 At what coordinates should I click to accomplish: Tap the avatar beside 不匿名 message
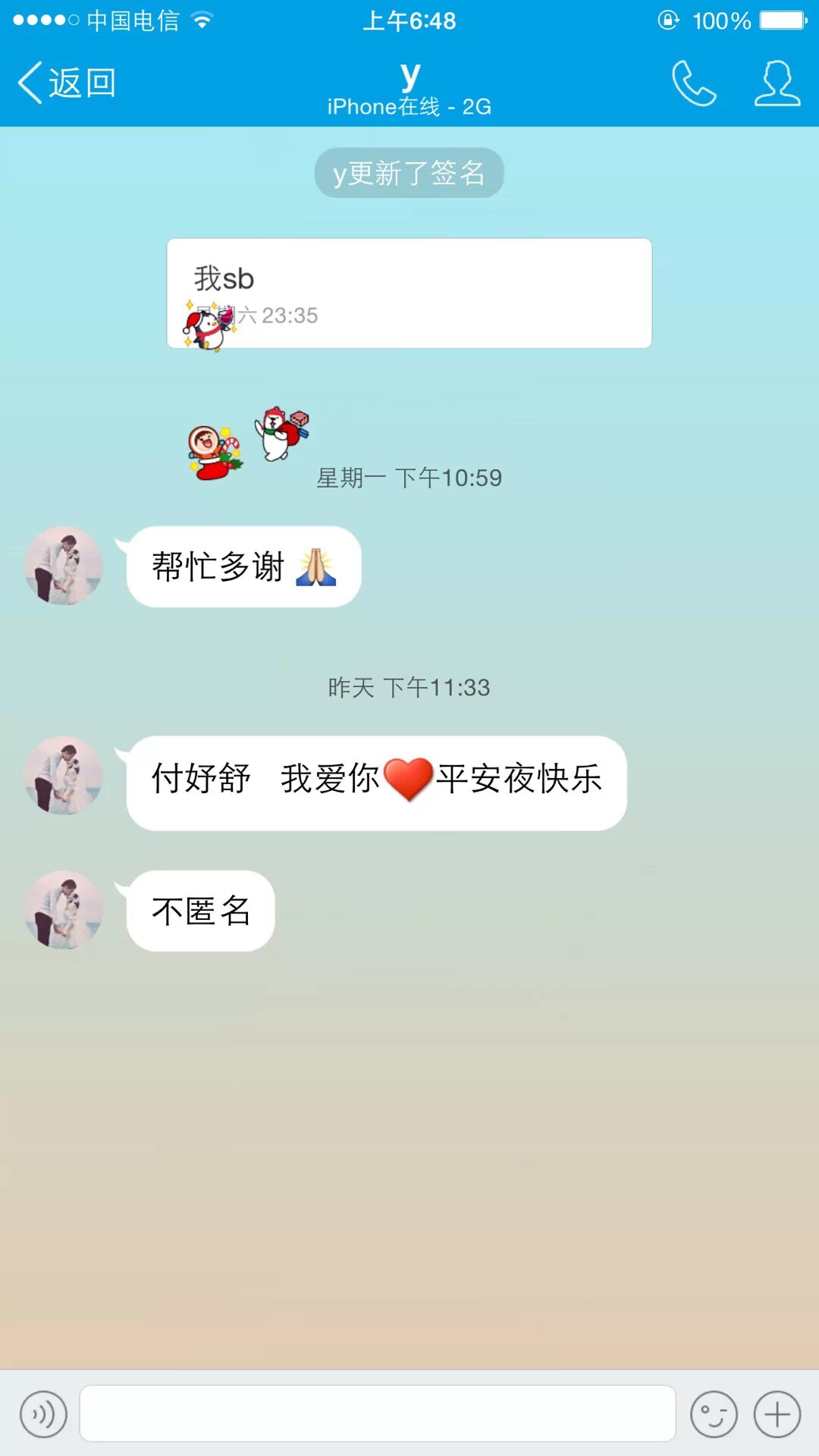[64, 910]
